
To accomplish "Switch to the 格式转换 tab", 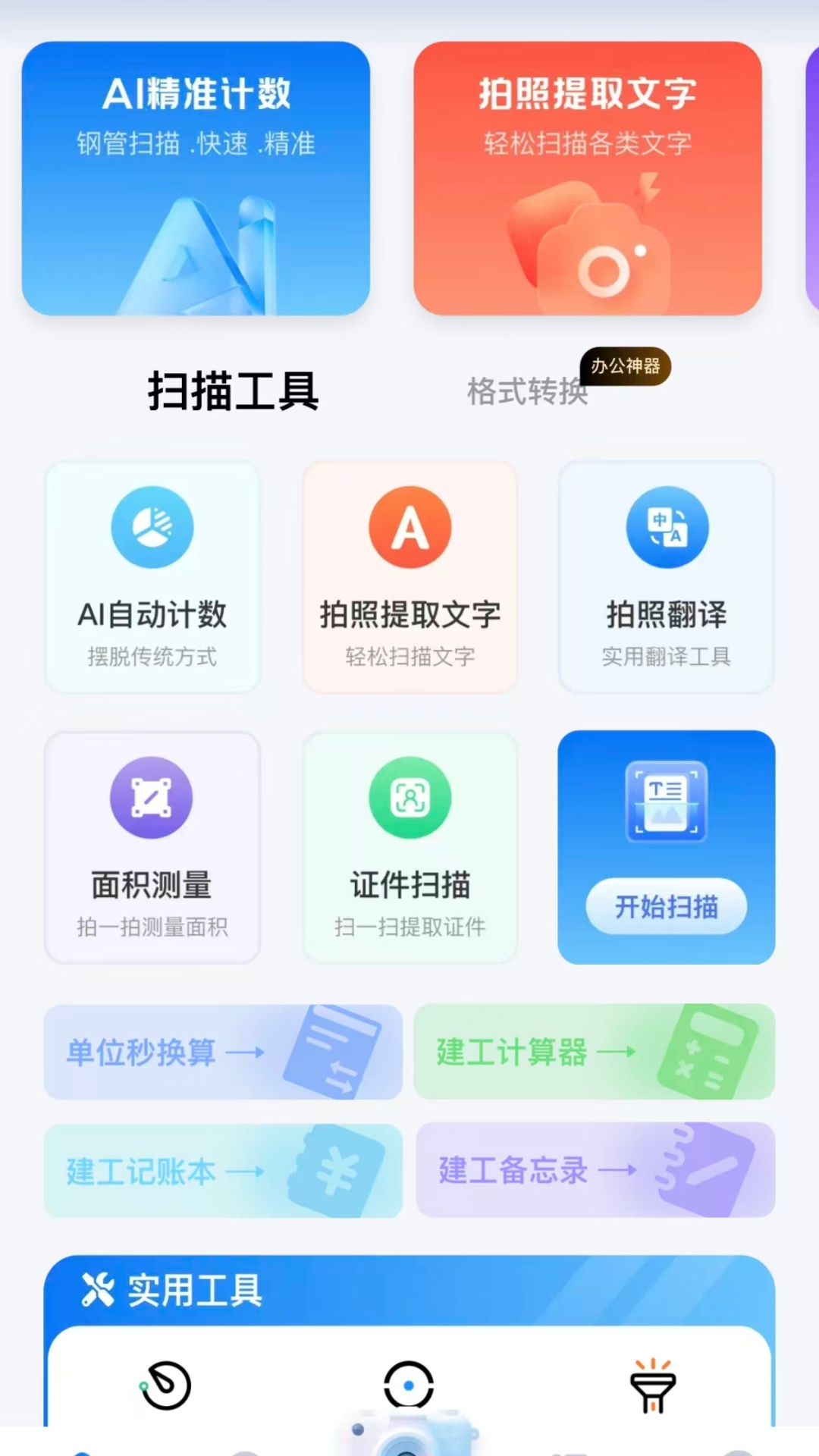I will click(x=529, y=393).
